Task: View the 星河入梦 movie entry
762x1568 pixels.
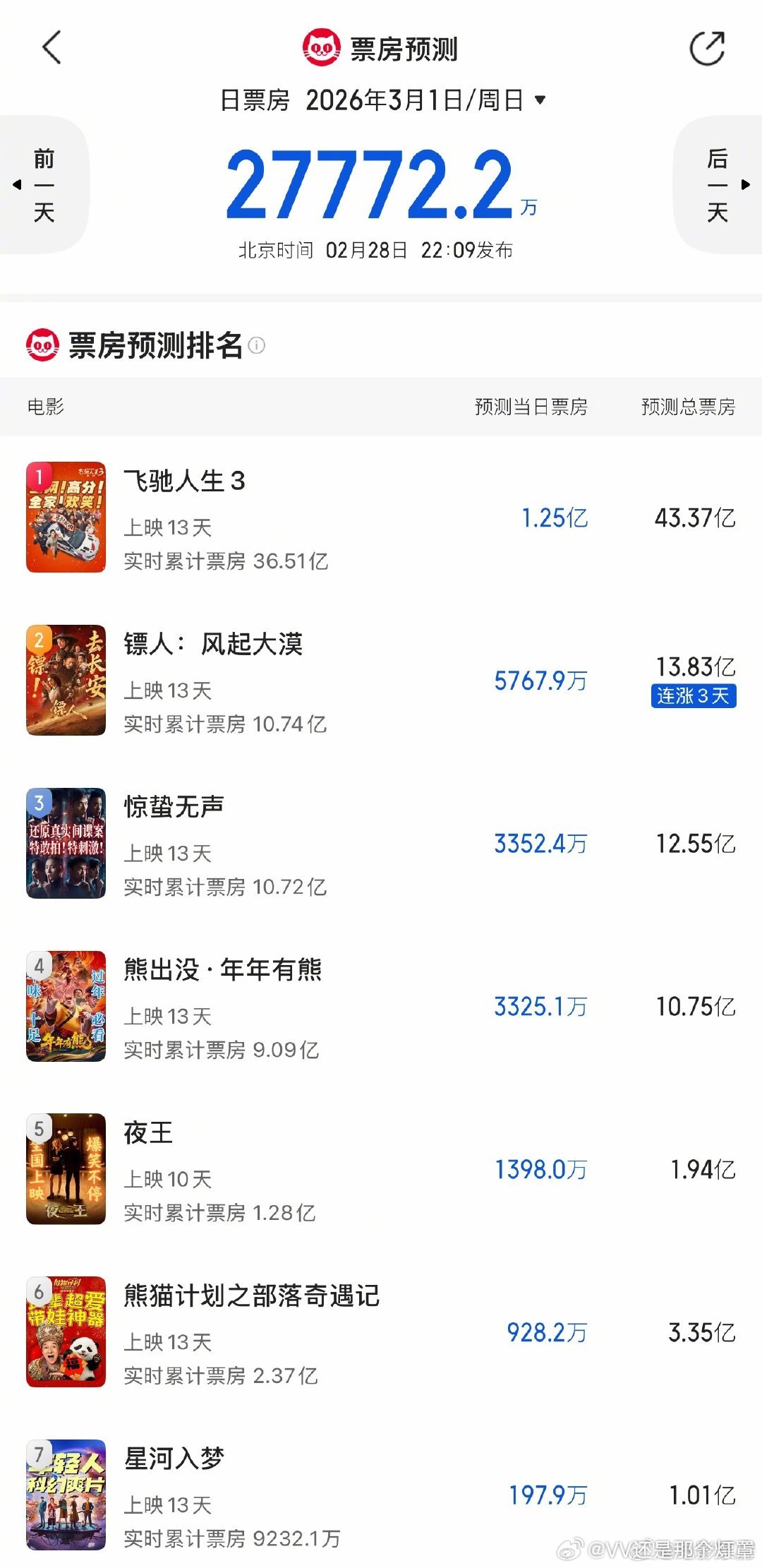Action: click(x=172, y=1461)
